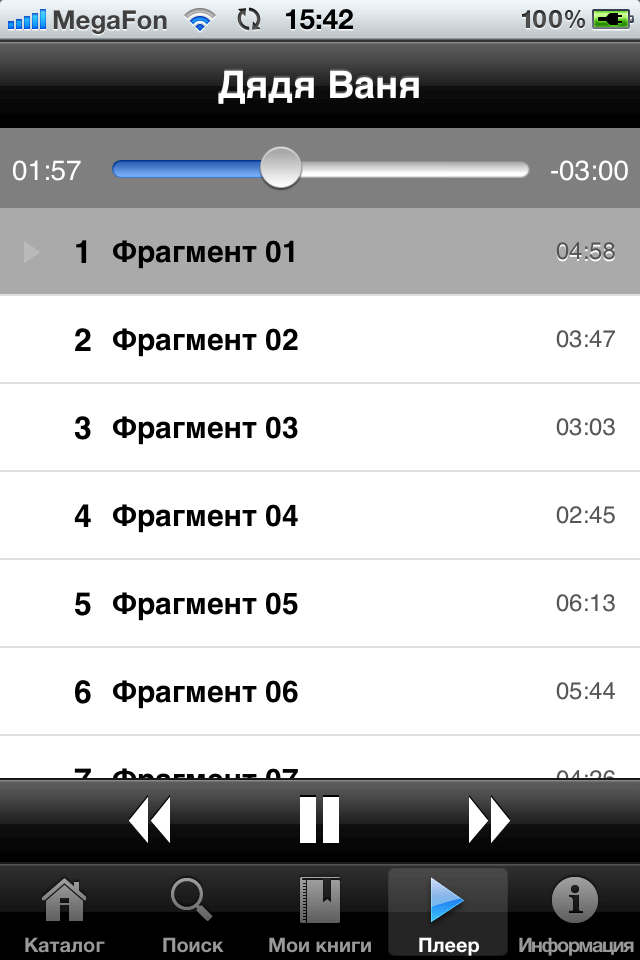Switch to the Каталог tab
Viewport: 640px width, 960px height.
[x=64, y=914]
